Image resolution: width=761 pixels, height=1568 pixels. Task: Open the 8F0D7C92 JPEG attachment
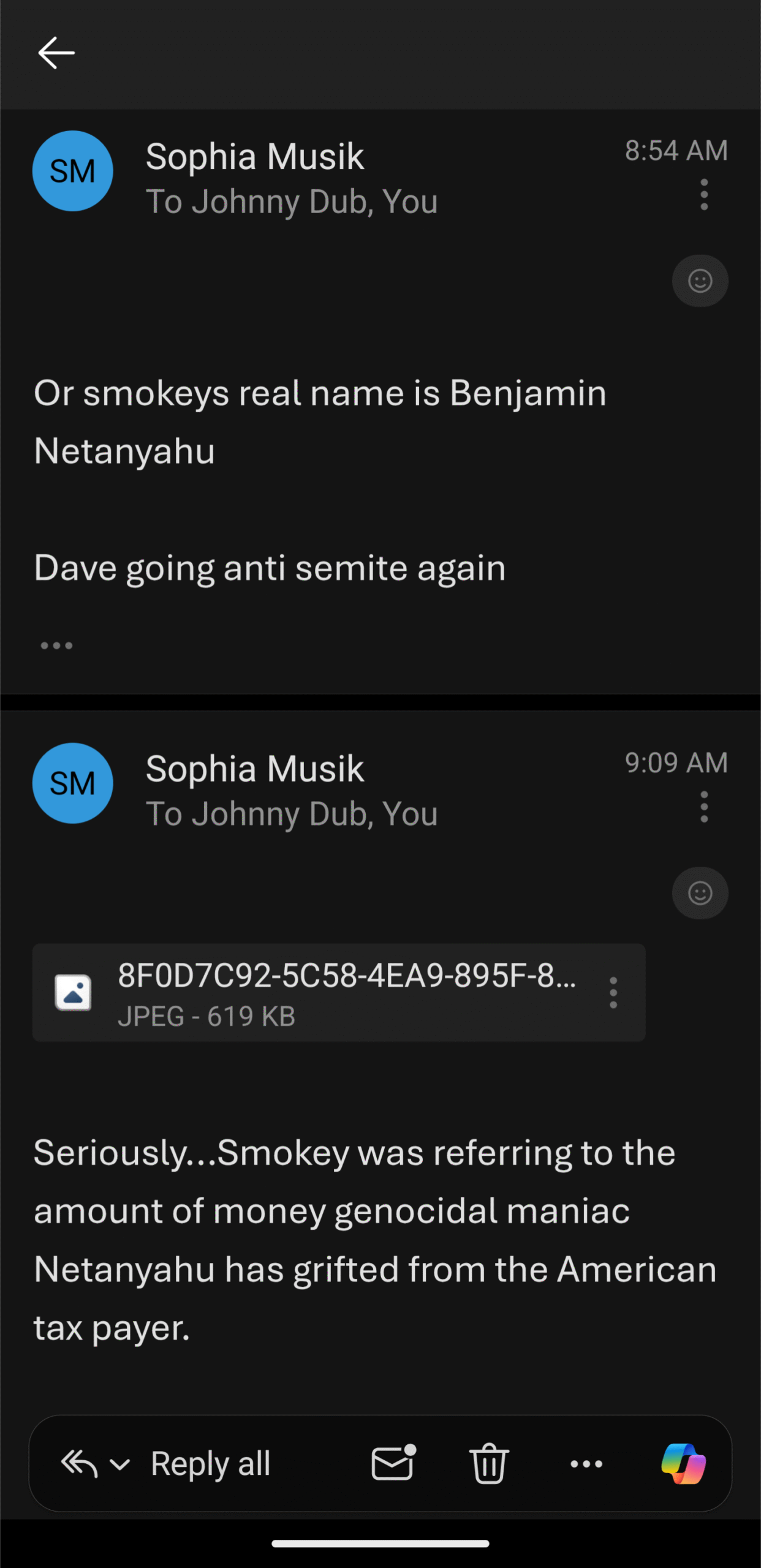pos(319,992)
